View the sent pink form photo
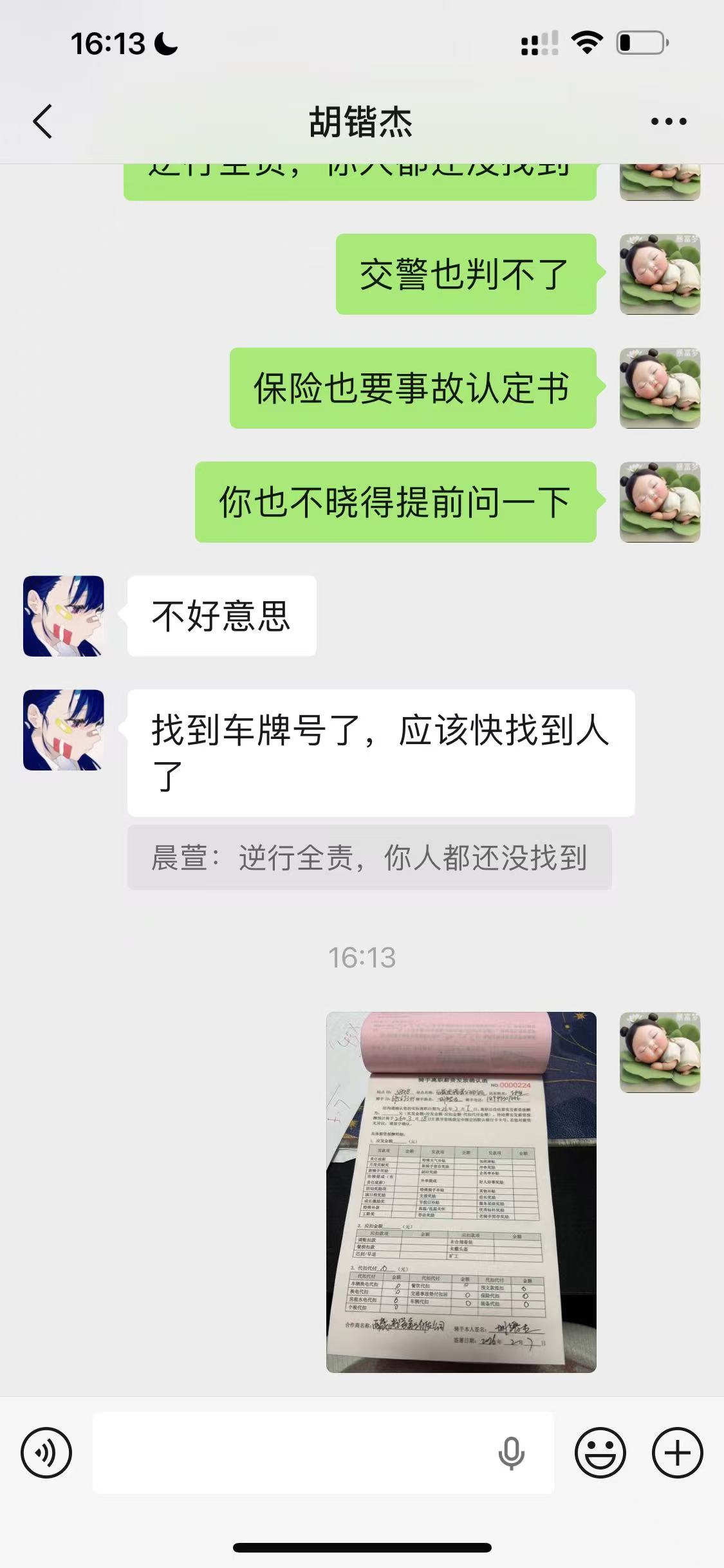724x1568 pixels. pyautogui.click(x=461, y=1192)
